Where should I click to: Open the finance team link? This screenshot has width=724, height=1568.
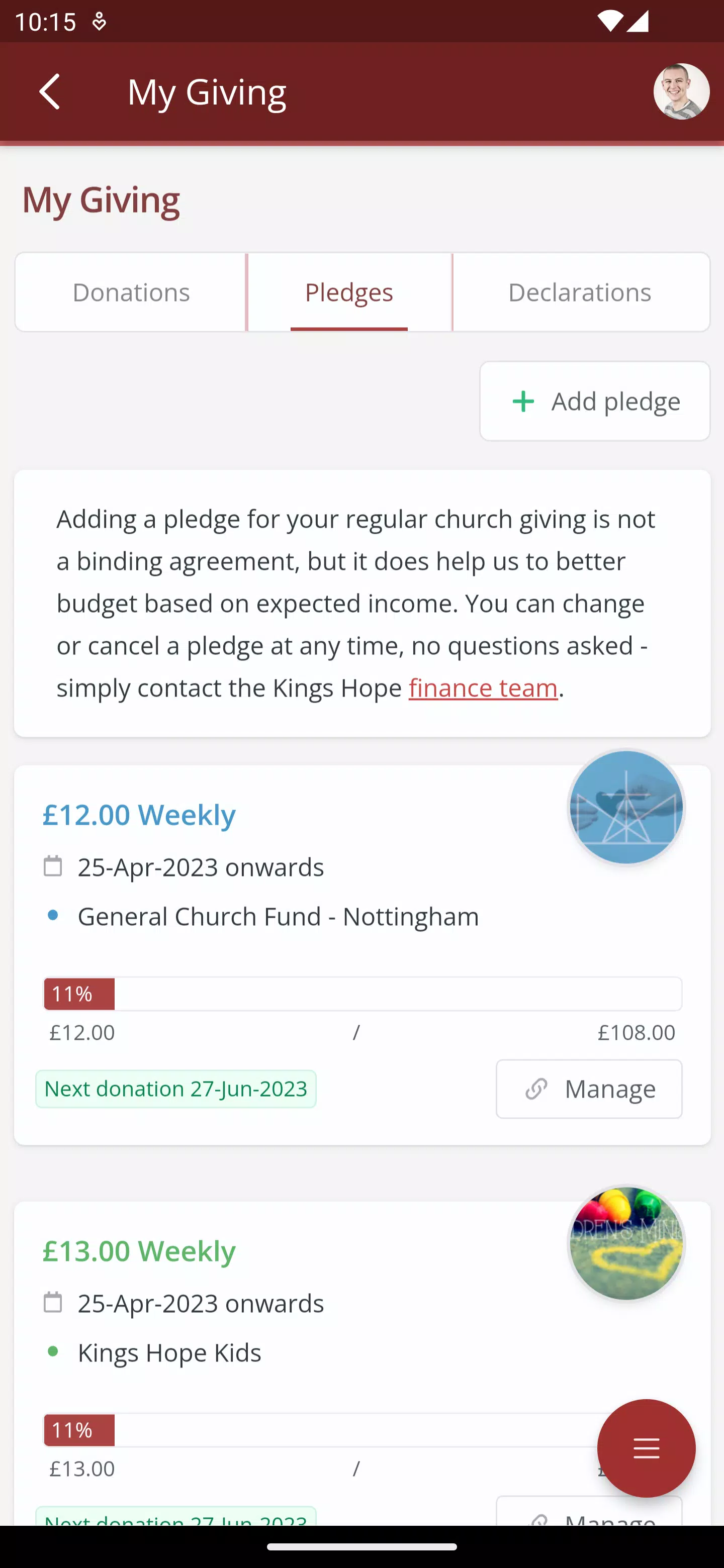pos(483,688)
